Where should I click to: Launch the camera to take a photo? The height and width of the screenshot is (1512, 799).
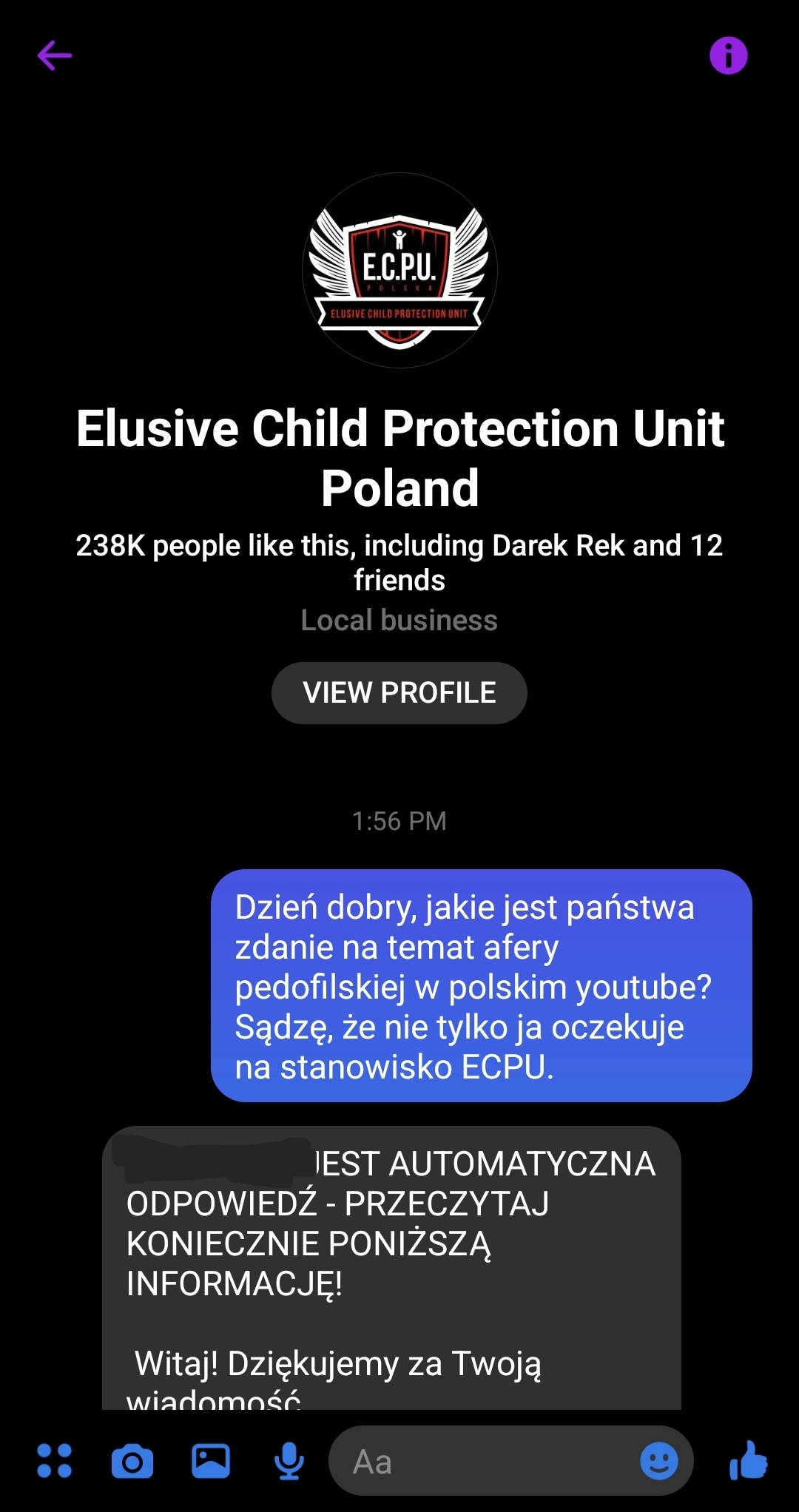point(132,1462)
